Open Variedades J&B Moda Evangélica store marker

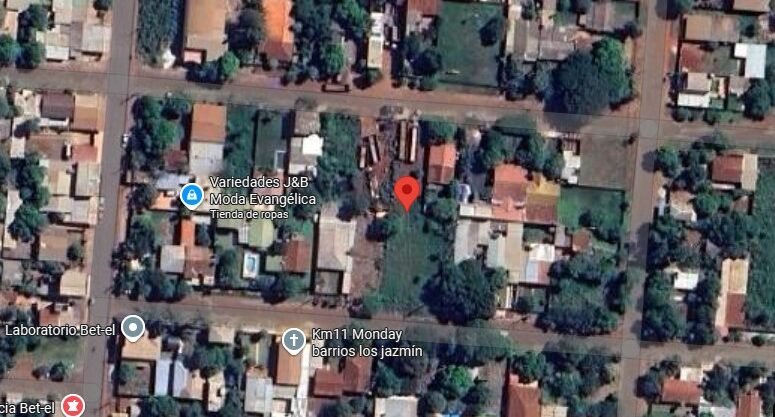(x=190, y=196)
